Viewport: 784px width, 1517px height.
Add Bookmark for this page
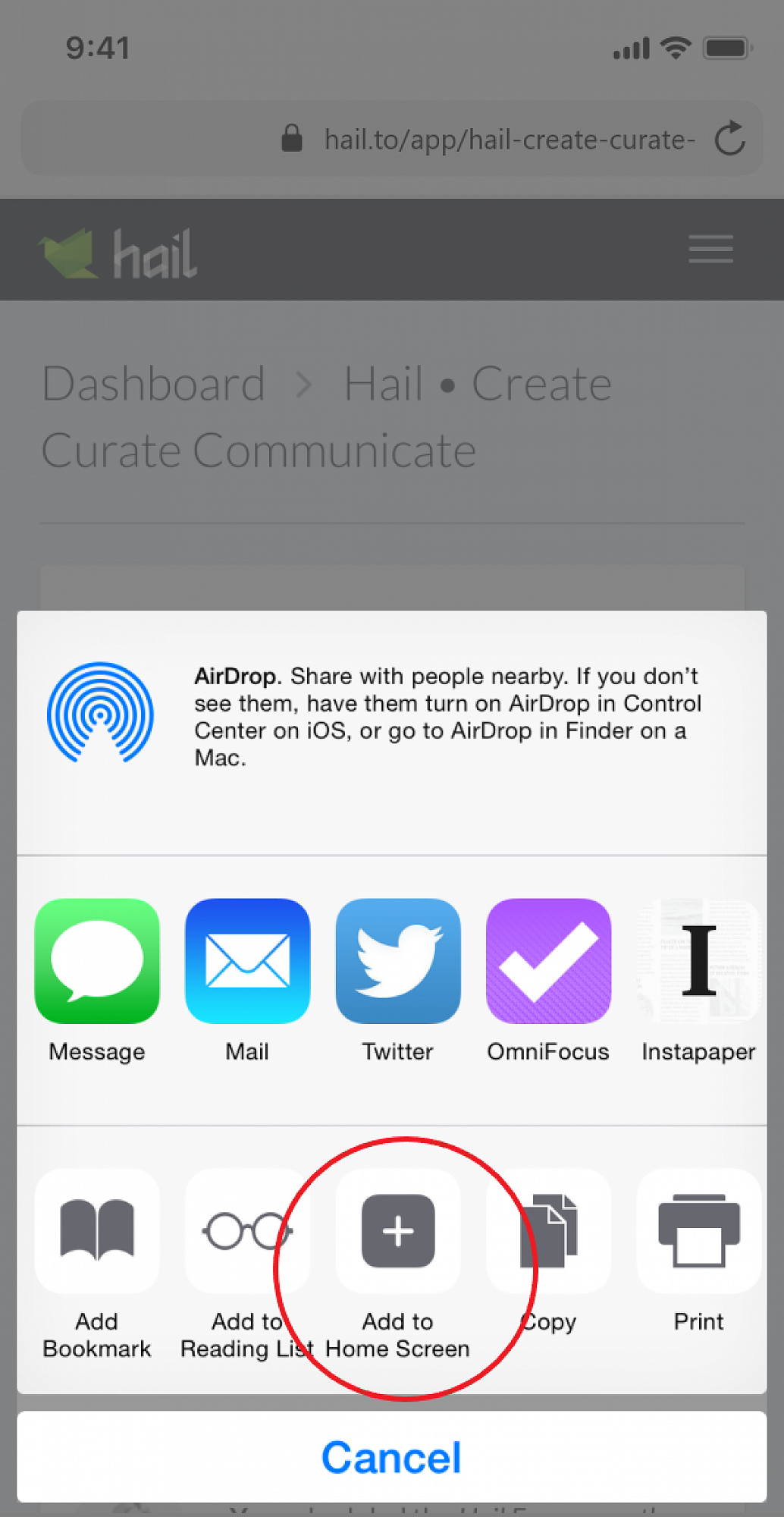[97, 1231]
